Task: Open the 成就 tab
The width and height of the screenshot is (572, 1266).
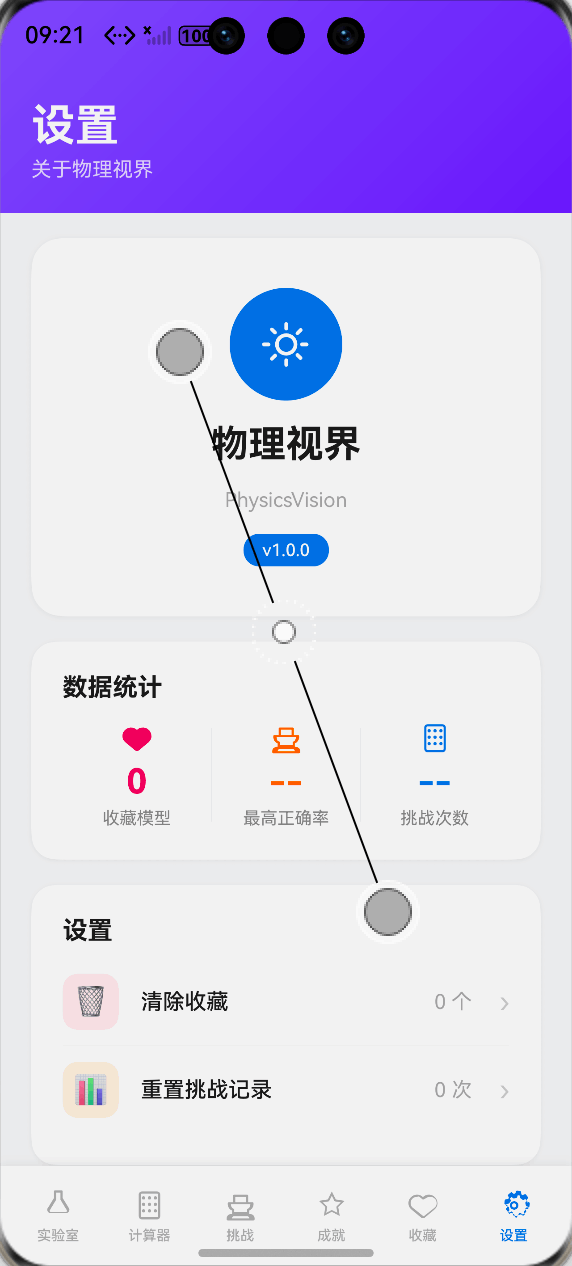Action: point(331,1215)
